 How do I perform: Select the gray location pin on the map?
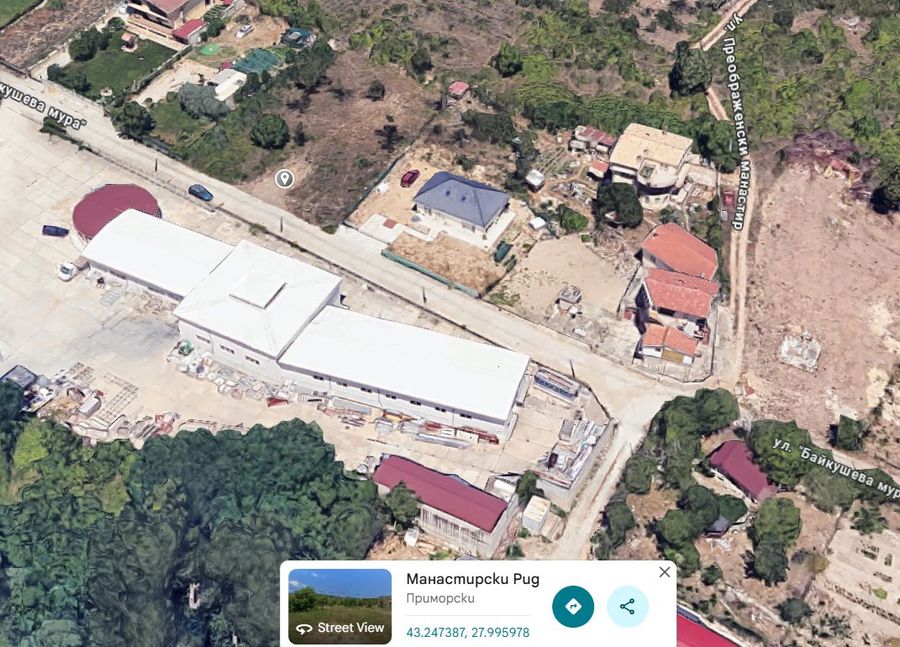click(285, 178)
